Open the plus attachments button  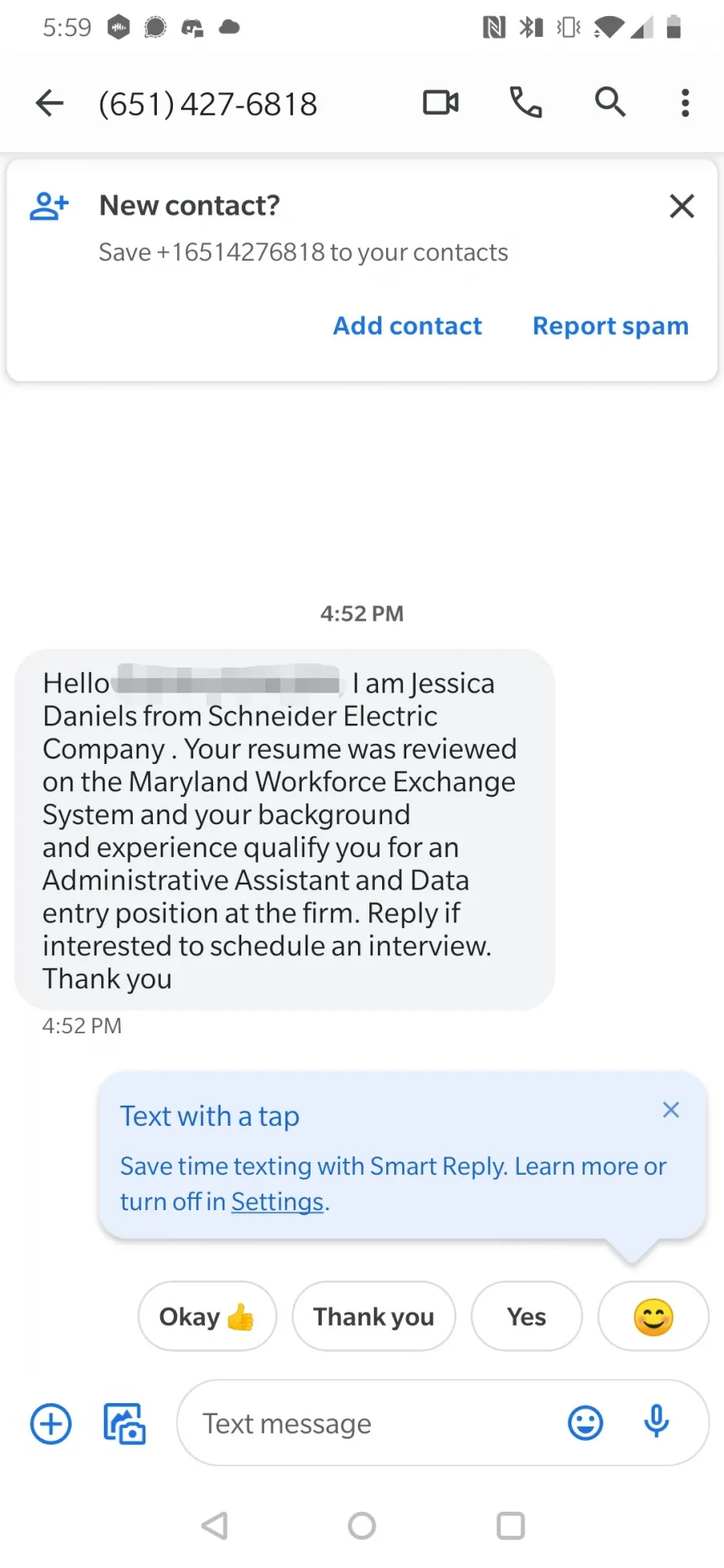click(51, 1423)
